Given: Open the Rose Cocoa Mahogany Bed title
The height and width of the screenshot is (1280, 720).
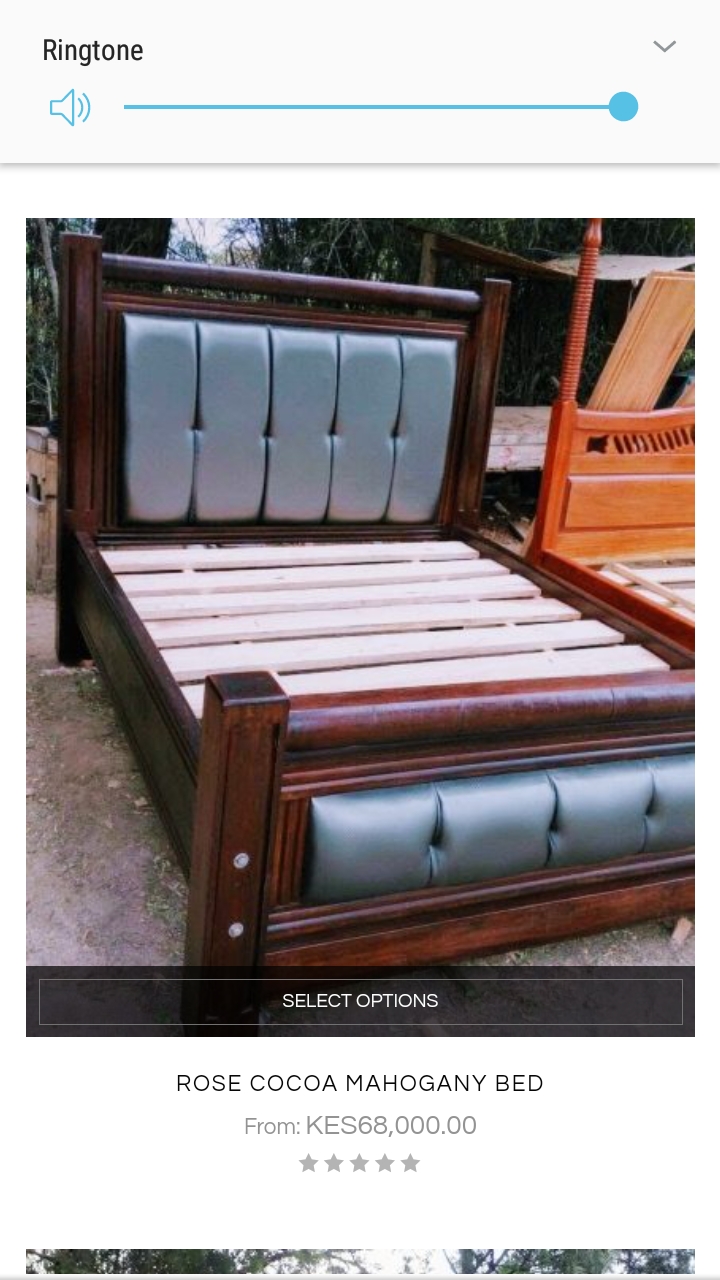Looking at the screenshot, I should (360, 1083).
